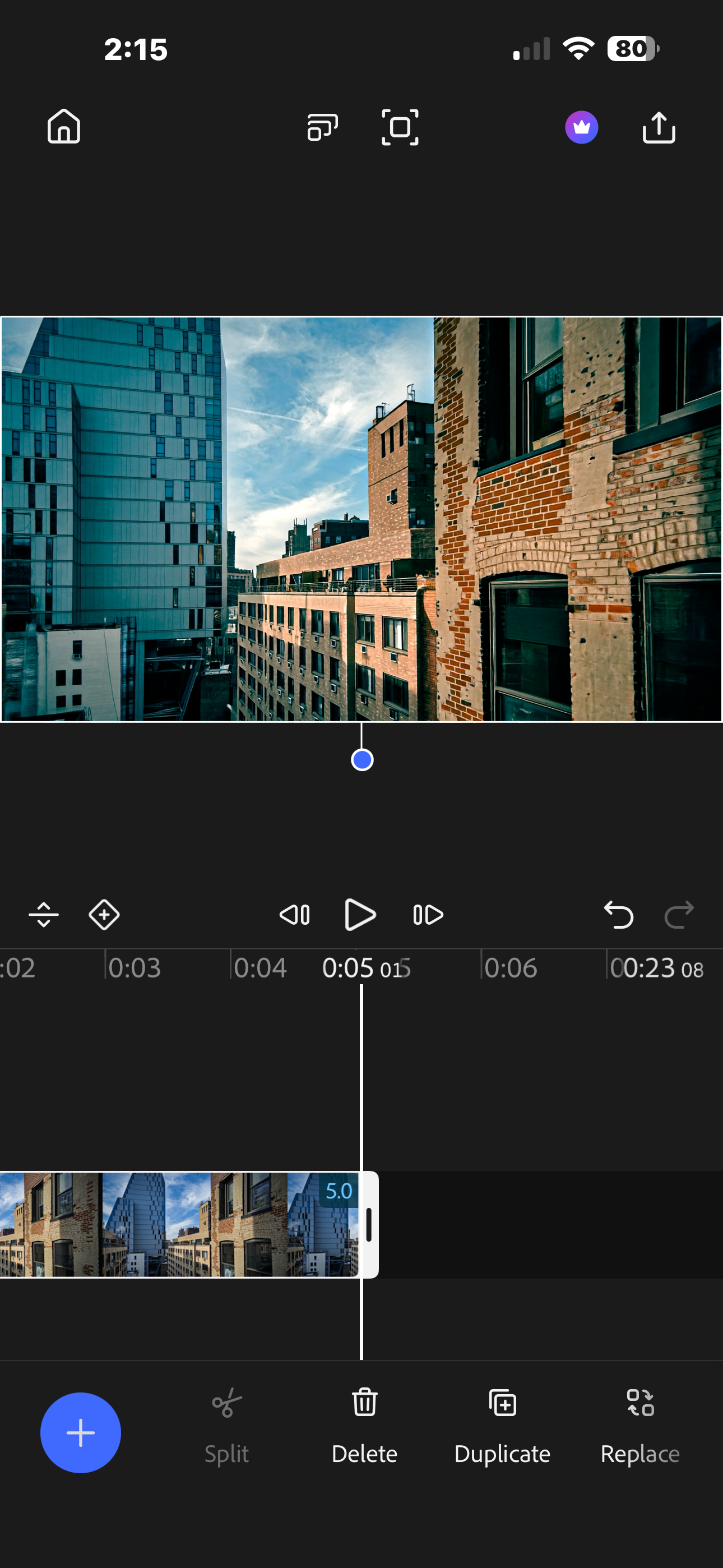Tap the blue plus add button
This screenshot has width=723, height=1568.
pos(80,1432)
